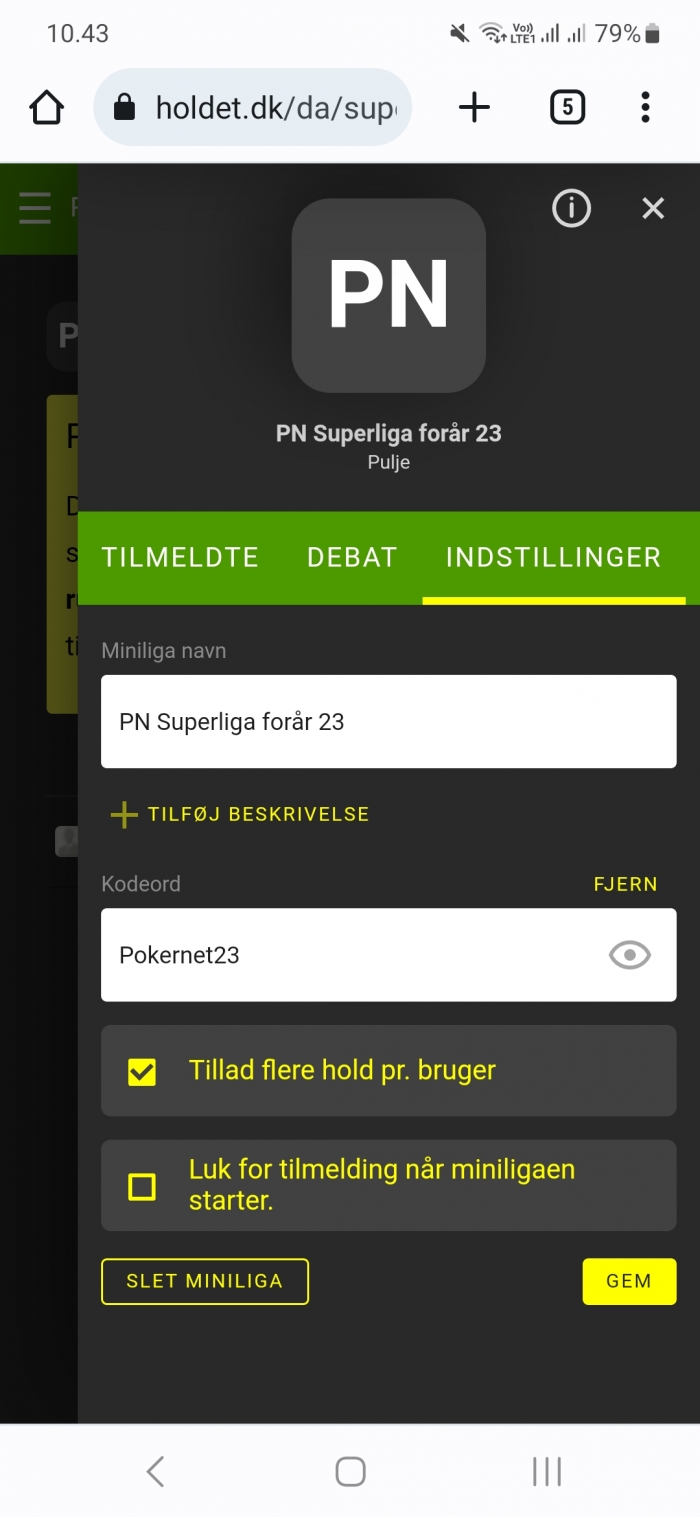Tap Slet miniliga button
This screenshot has height=1517, width=700.
(205, 1281)
